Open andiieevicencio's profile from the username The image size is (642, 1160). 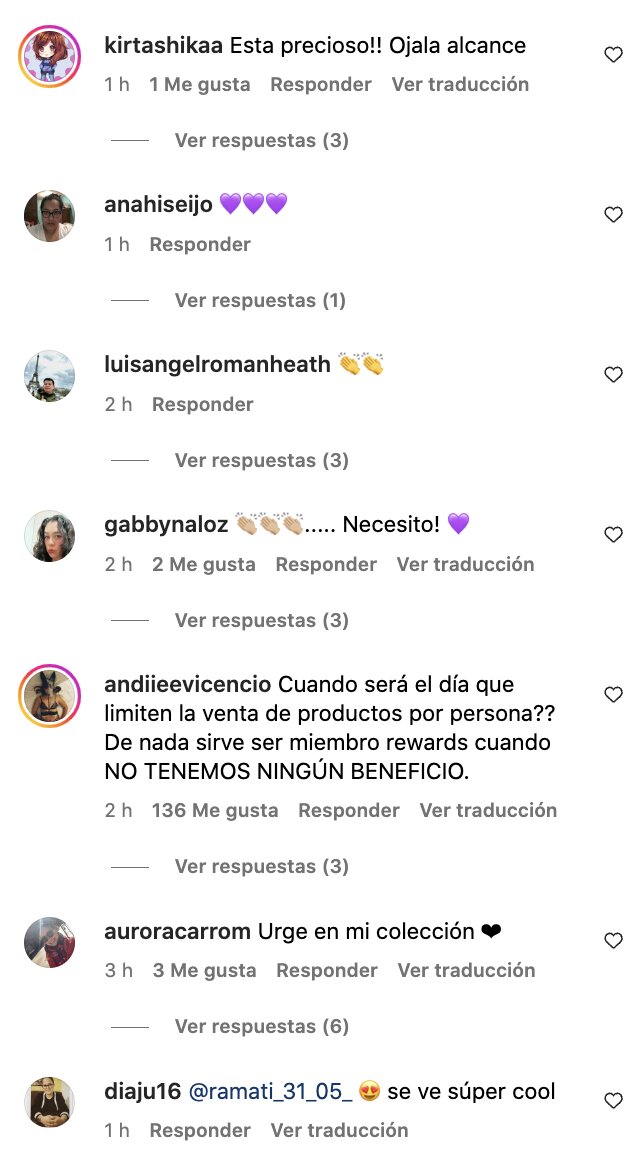(x=187, y=685)
